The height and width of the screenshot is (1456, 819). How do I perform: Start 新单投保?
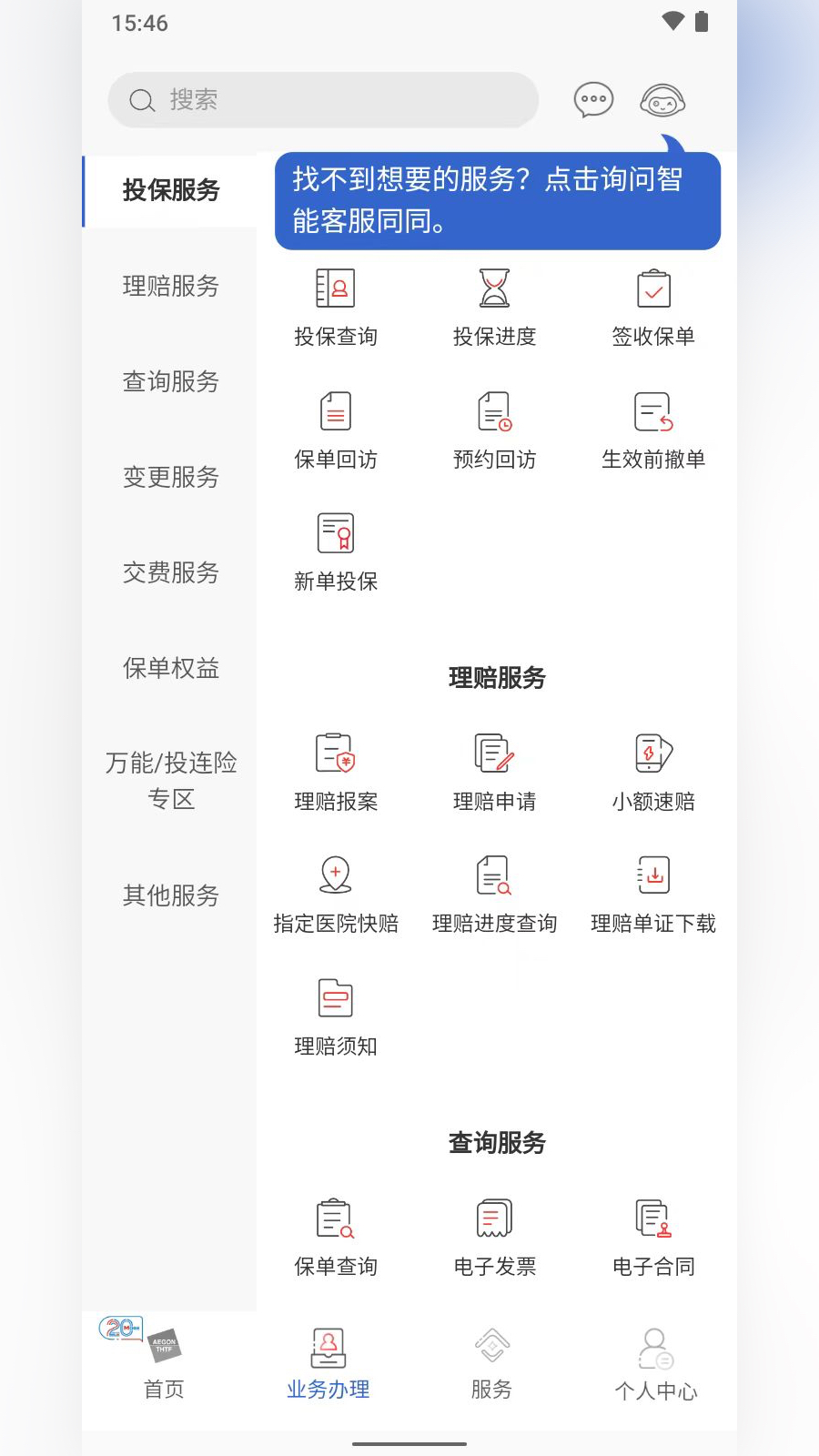[335, 552]
